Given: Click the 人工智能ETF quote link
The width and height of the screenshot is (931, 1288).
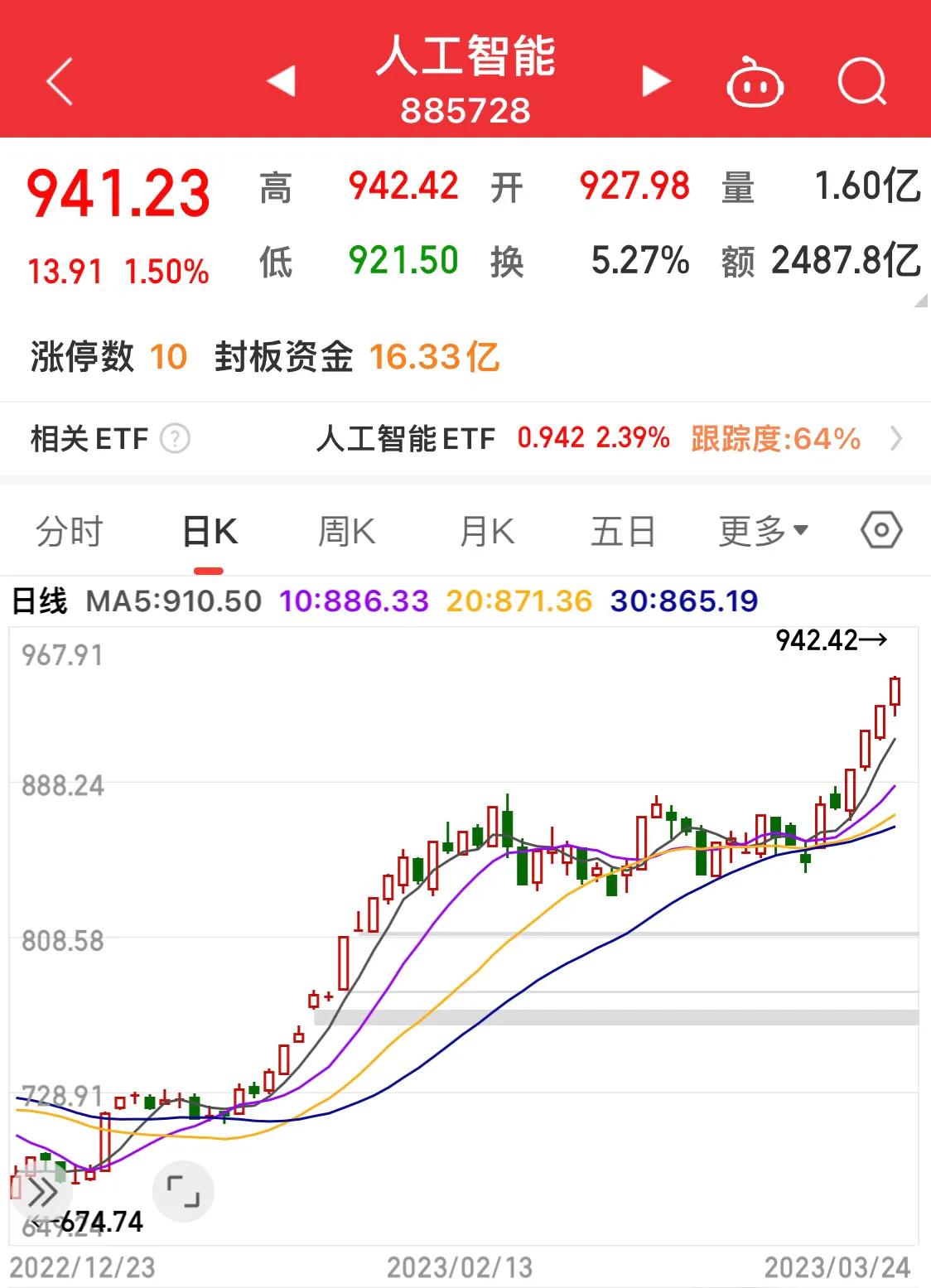Looking at the screenshot, I should [x=408, y=438].
